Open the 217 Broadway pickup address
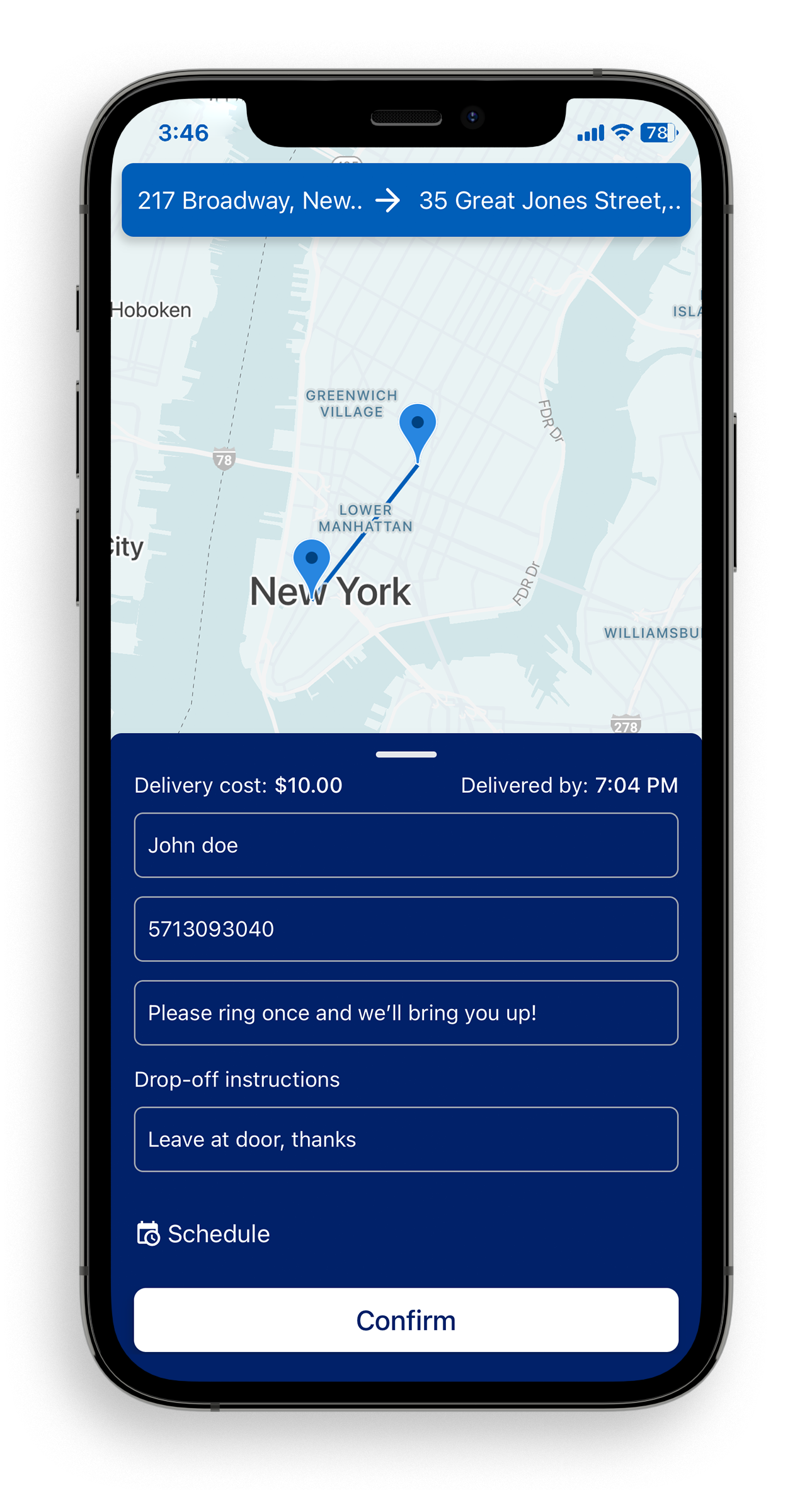Screen dimensions: 812x1490 point(250,200)
